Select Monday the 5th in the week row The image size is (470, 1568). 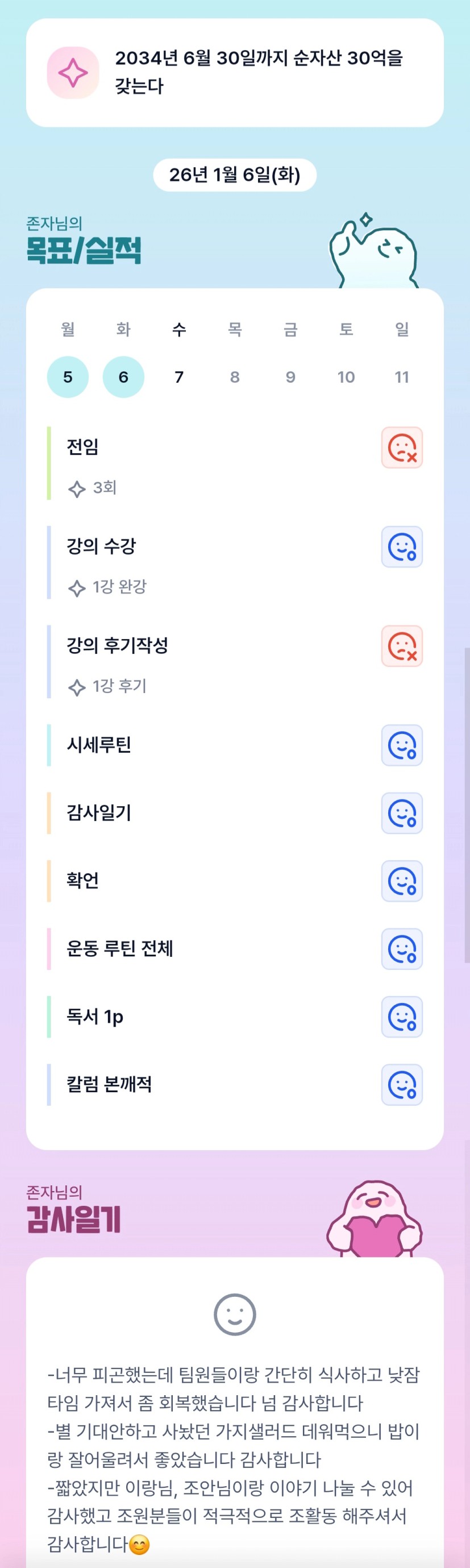(68, 377)
